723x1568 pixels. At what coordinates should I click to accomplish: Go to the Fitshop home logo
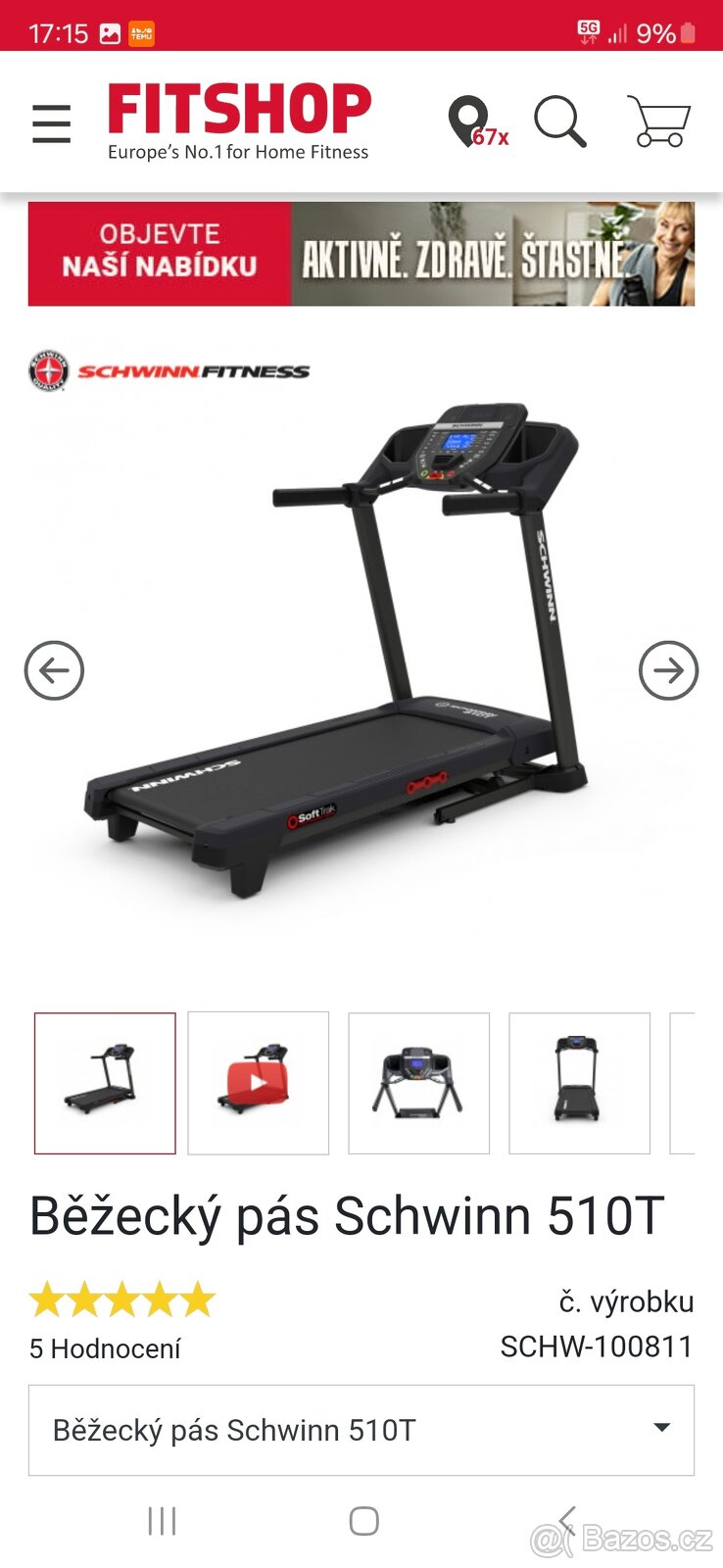click(x=239, y=122)
